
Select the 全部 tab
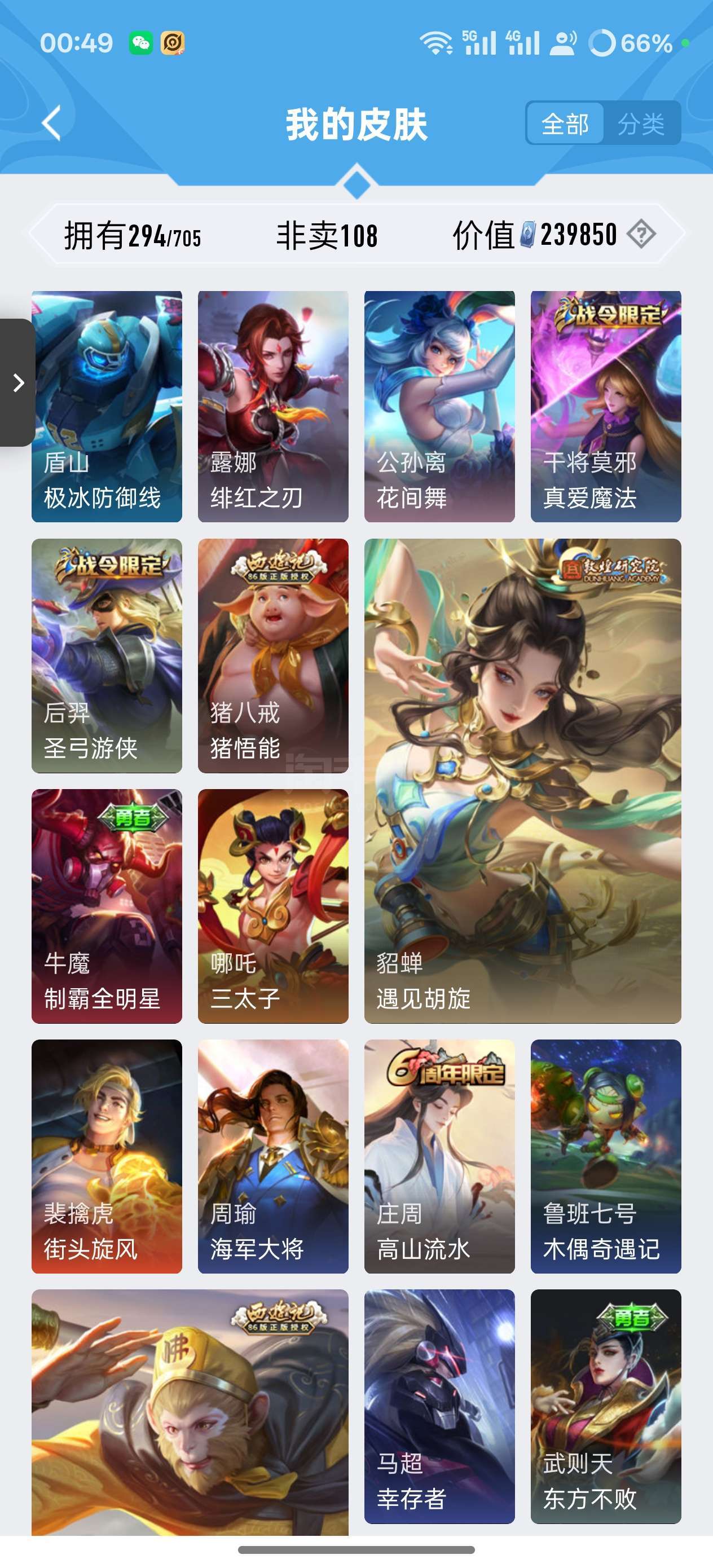point(565,124)
